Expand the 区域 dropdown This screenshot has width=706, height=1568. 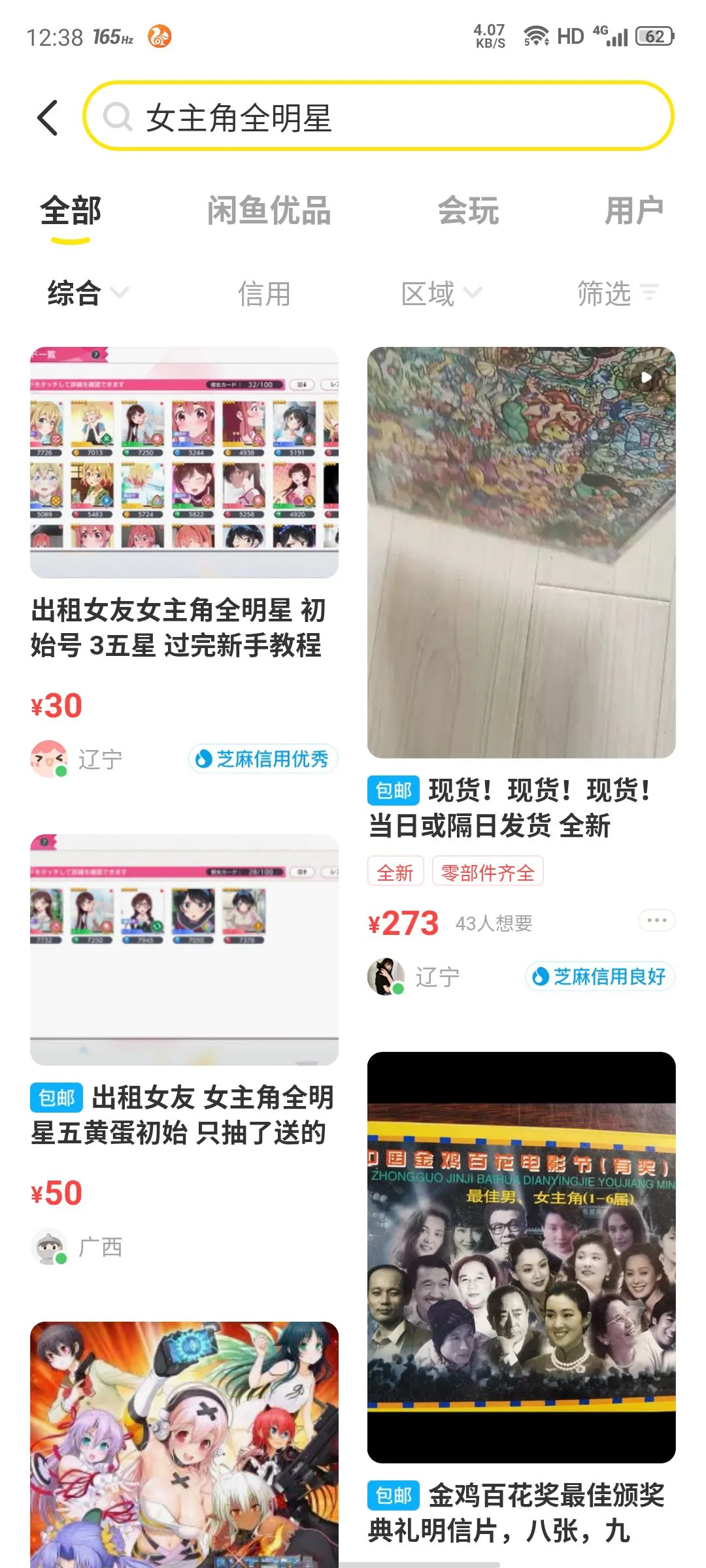pos(441,293)
